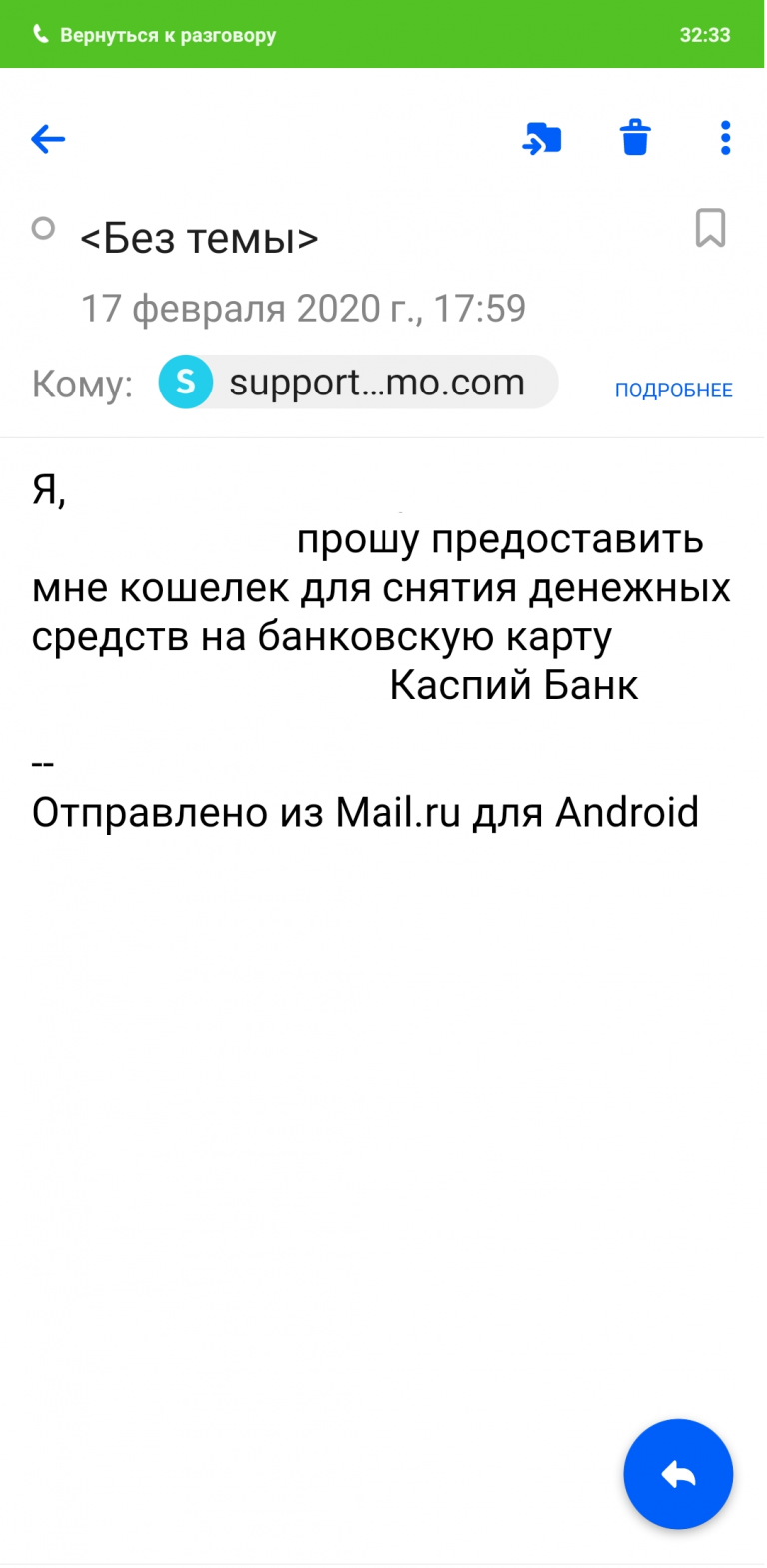
Task: Reply using the floating arrow button
Action: pyautogui.click(x=678, y=1474)
